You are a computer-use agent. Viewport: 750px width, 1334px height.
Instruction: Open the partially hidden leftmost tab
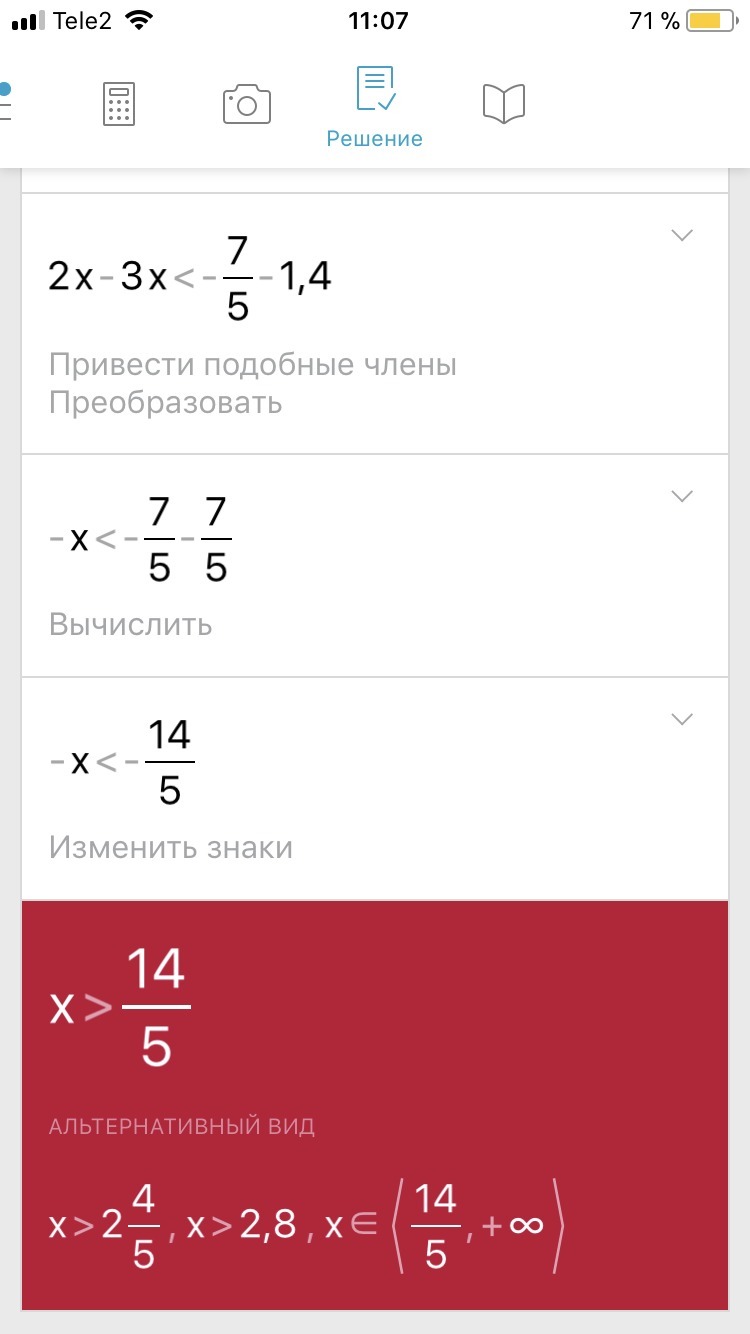(x=6, y=102)
